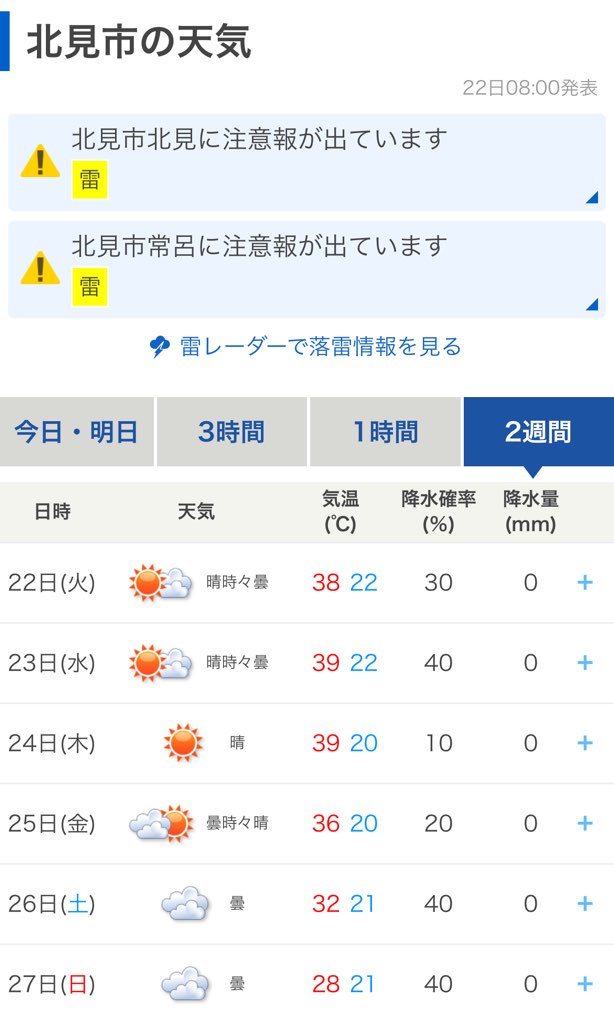Expand the plus on 24日(木)
The height and width of the screenshot is (1024, 614).
tap(585, 743)
